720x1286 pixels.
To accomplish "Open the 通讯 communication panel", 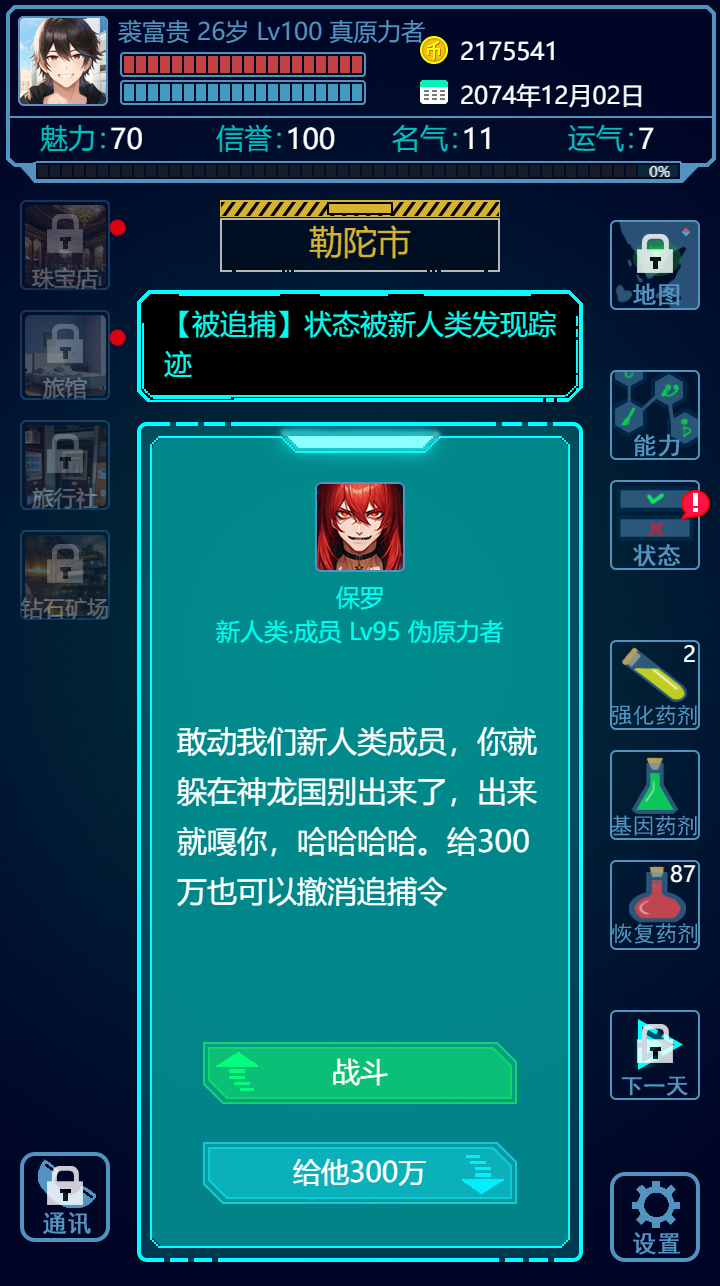I will click(x=65, y=1197).
